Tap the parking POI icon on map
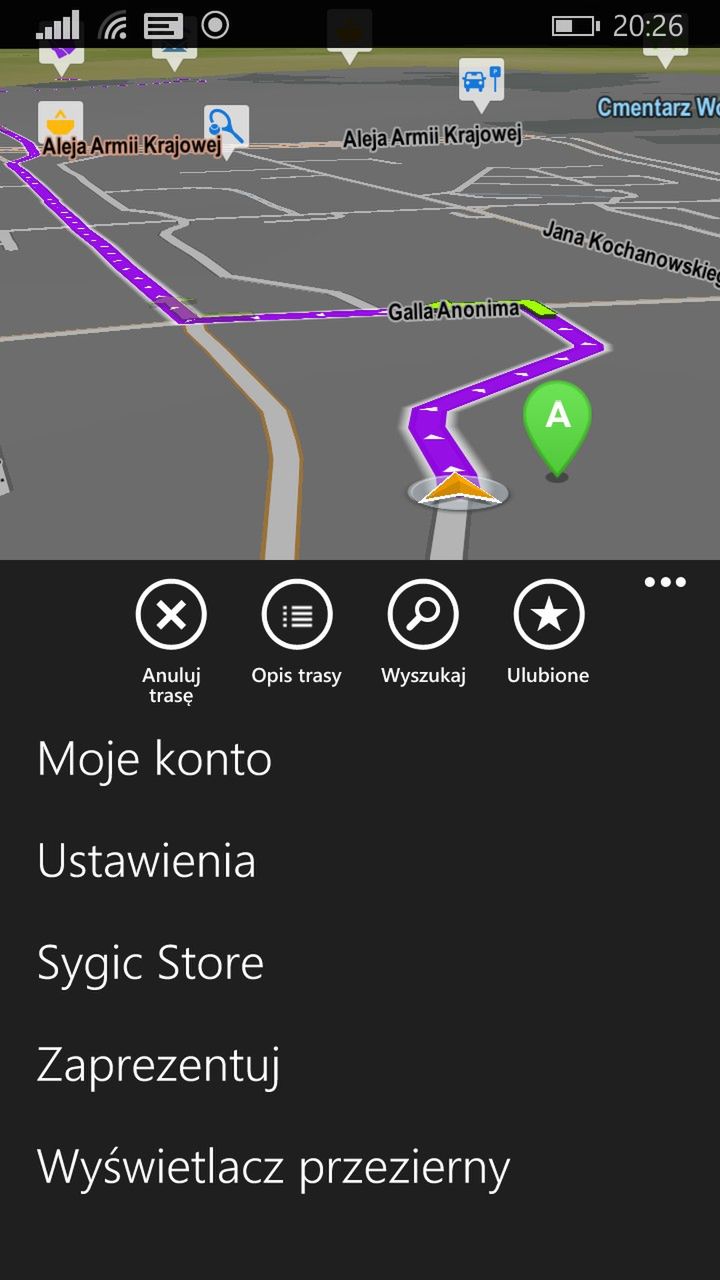 (x=481, y=82)
